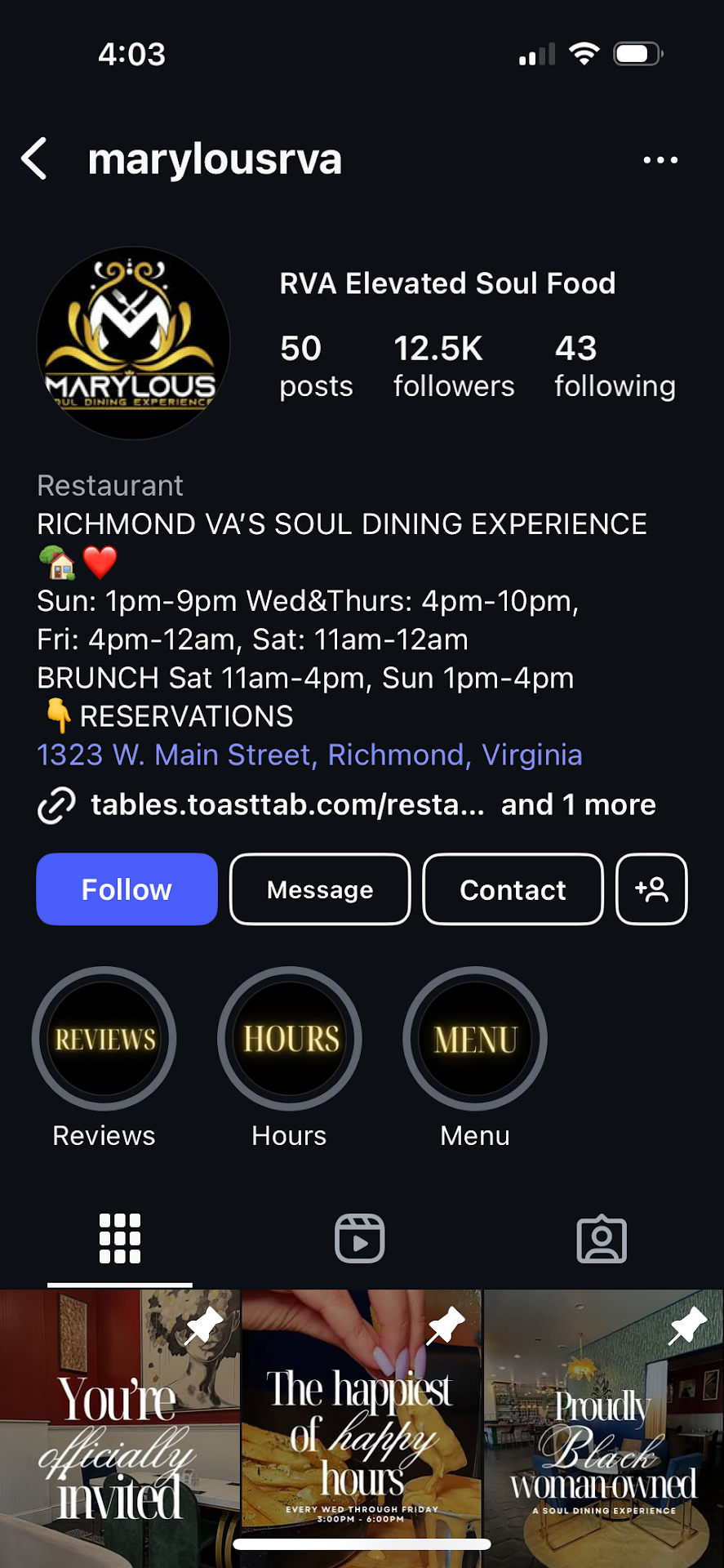The width and height of the screenshot is (724, 1568).
Task: Switch to the Reels tab
Action: coord(360,1239)
